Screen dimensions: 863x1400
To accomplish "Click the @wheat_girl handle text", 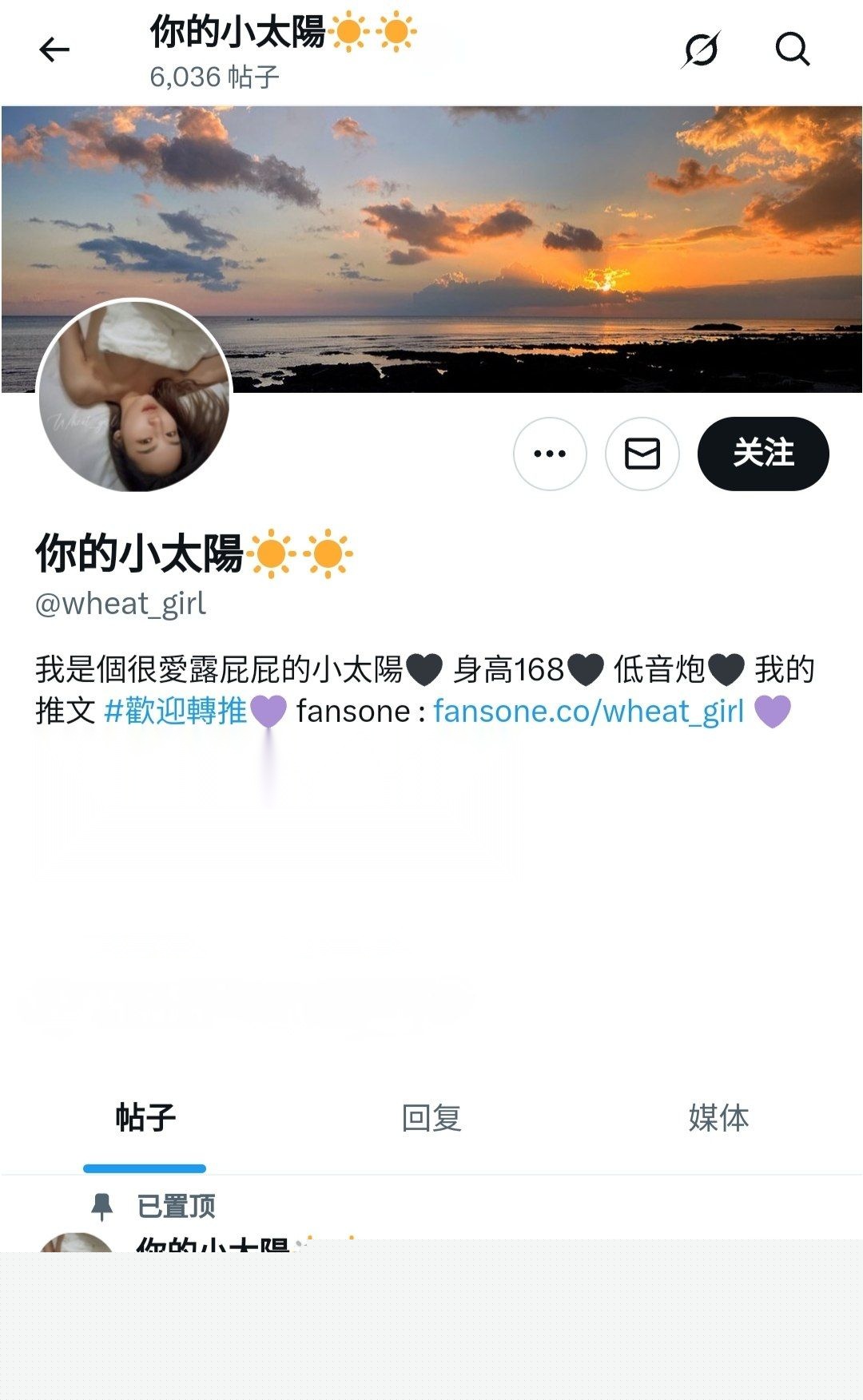I will [120, 605].
